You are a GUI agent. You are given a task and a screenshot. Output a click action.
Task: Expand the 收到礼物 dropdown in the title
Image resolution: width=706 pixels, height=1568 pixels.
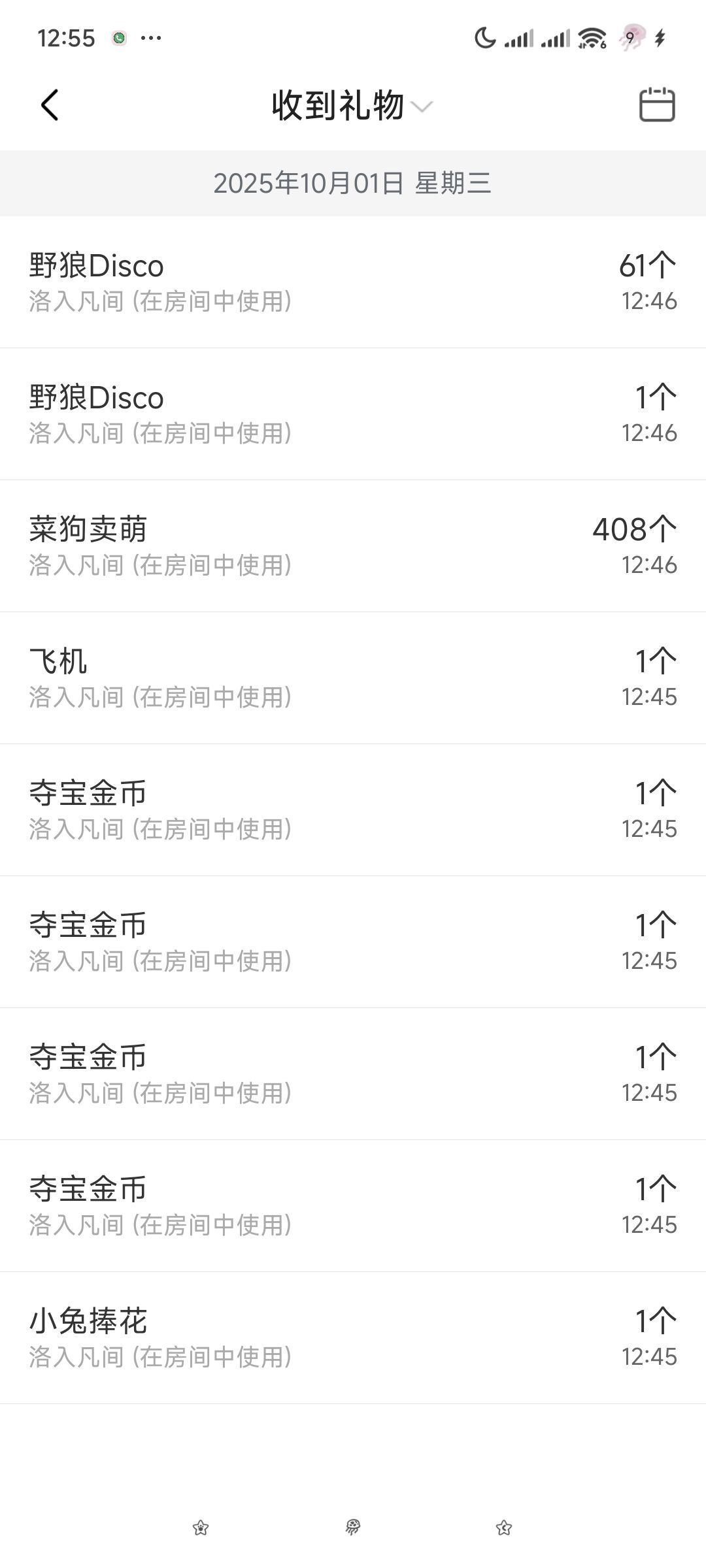click(352, 106)
